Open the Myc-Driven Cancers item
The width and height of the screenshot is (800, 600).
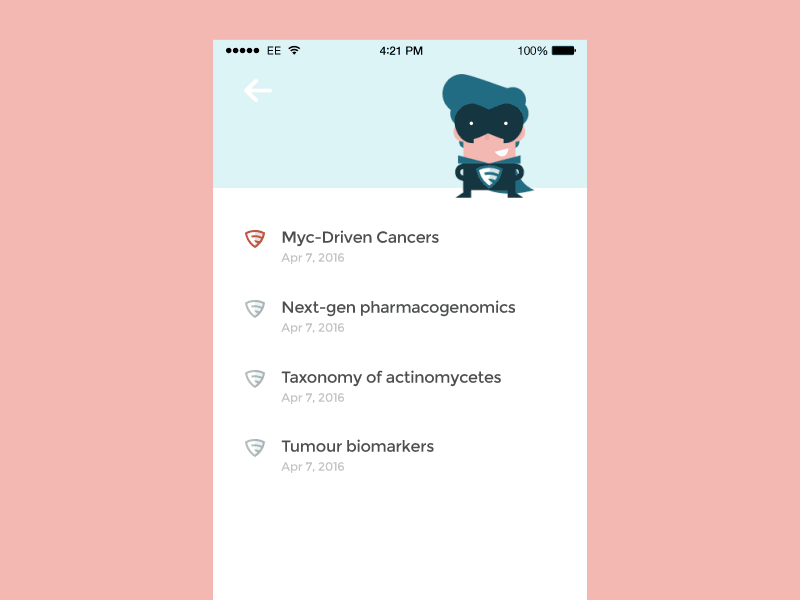click(x=360, y=238)
